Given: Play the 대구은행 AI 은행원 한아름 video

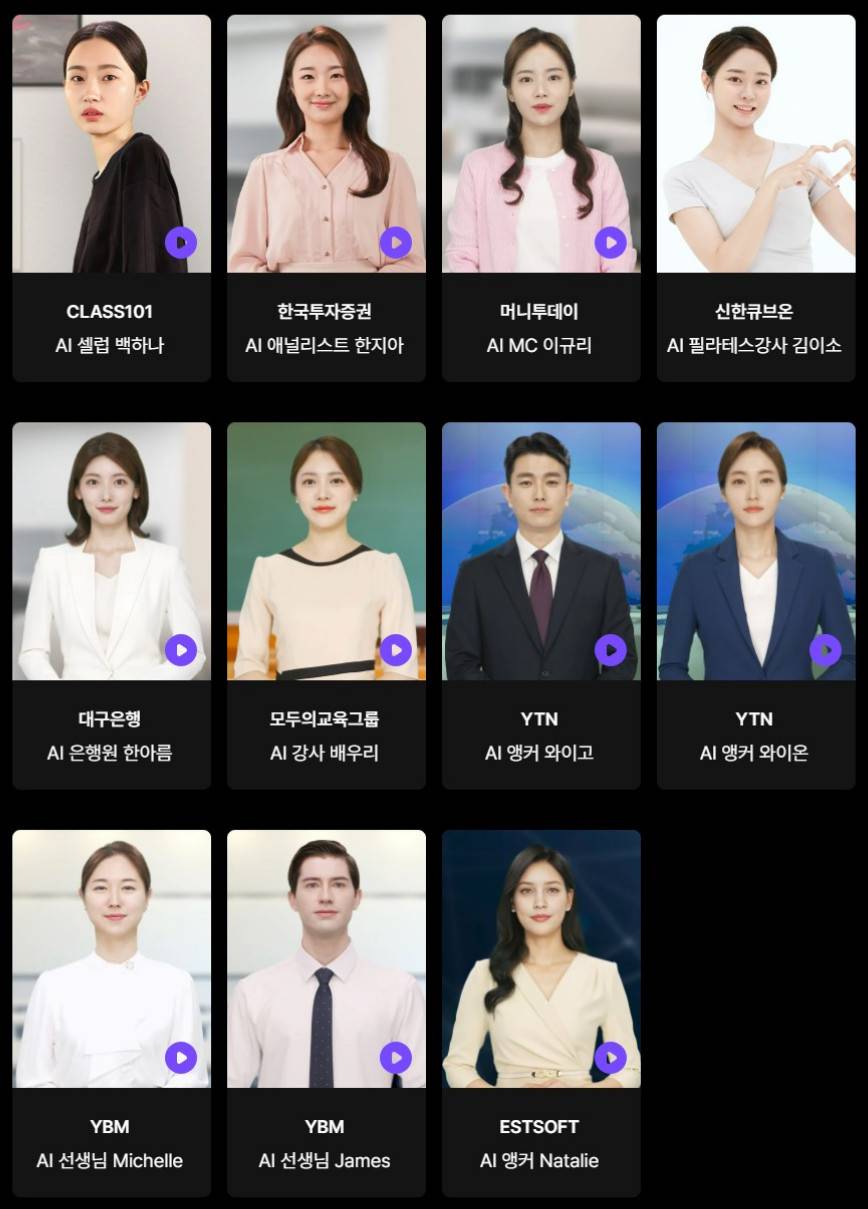Looking at the screenshot, I should click(181, 650).
